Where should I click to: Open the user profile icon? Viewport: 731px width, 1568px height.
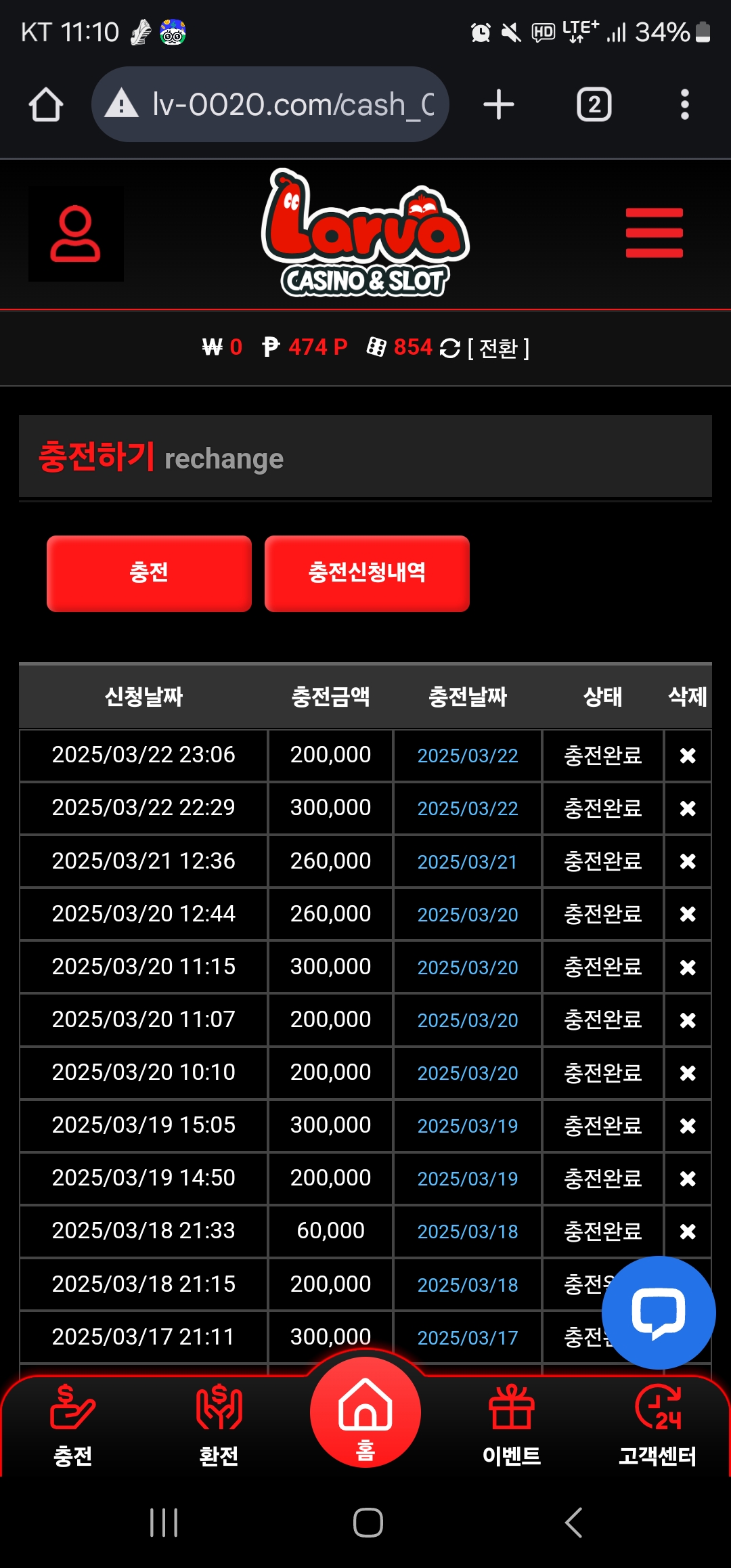pos(75,234)
